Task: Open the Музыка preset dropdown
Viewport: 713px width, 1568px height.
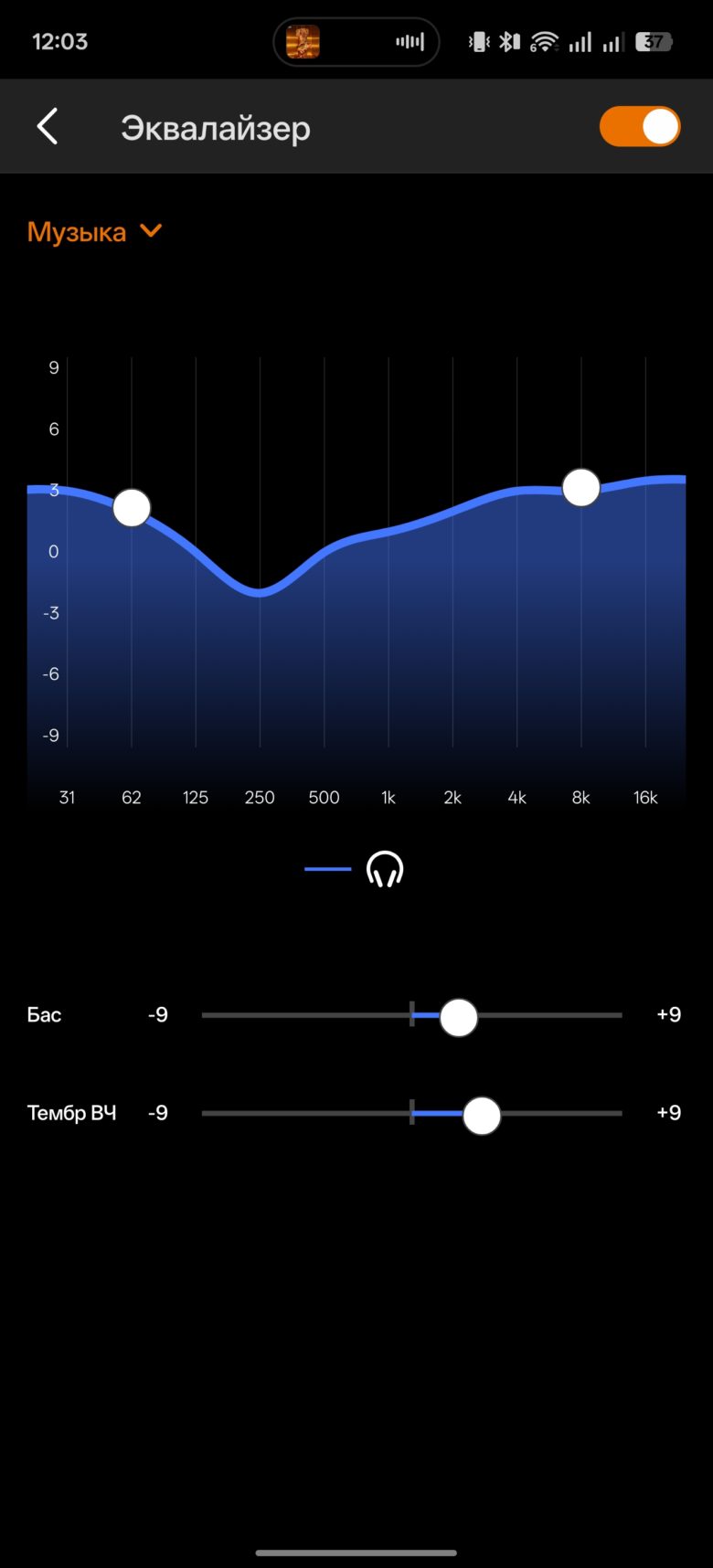Action: (x=95, y=231)
